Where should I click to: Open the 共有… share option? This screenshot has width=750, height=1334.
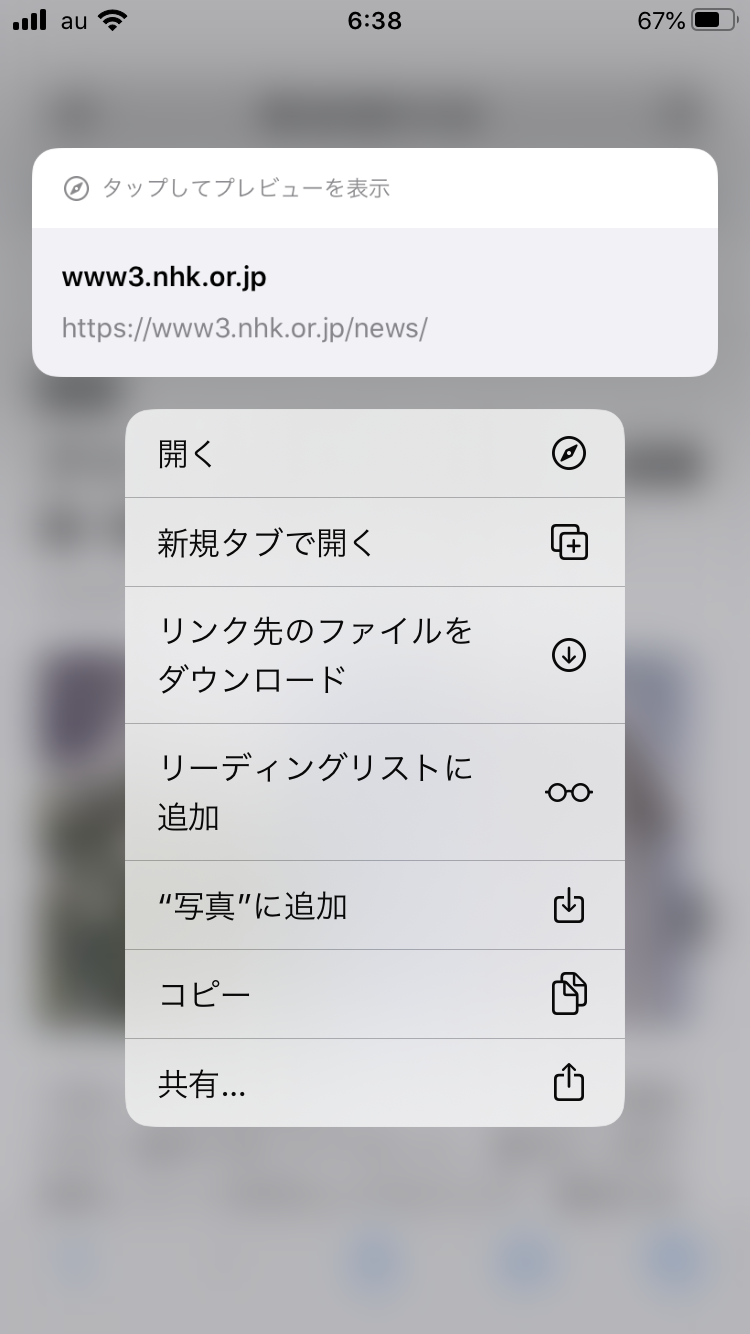tap(374, 1083)
